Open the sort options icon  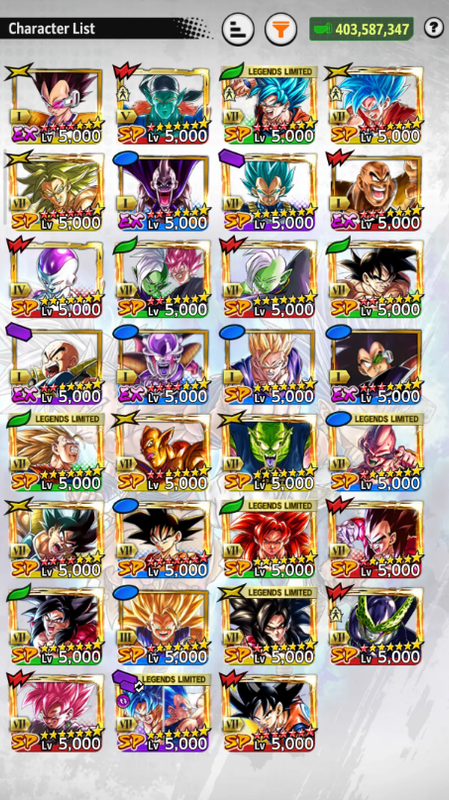pos(238,29)
